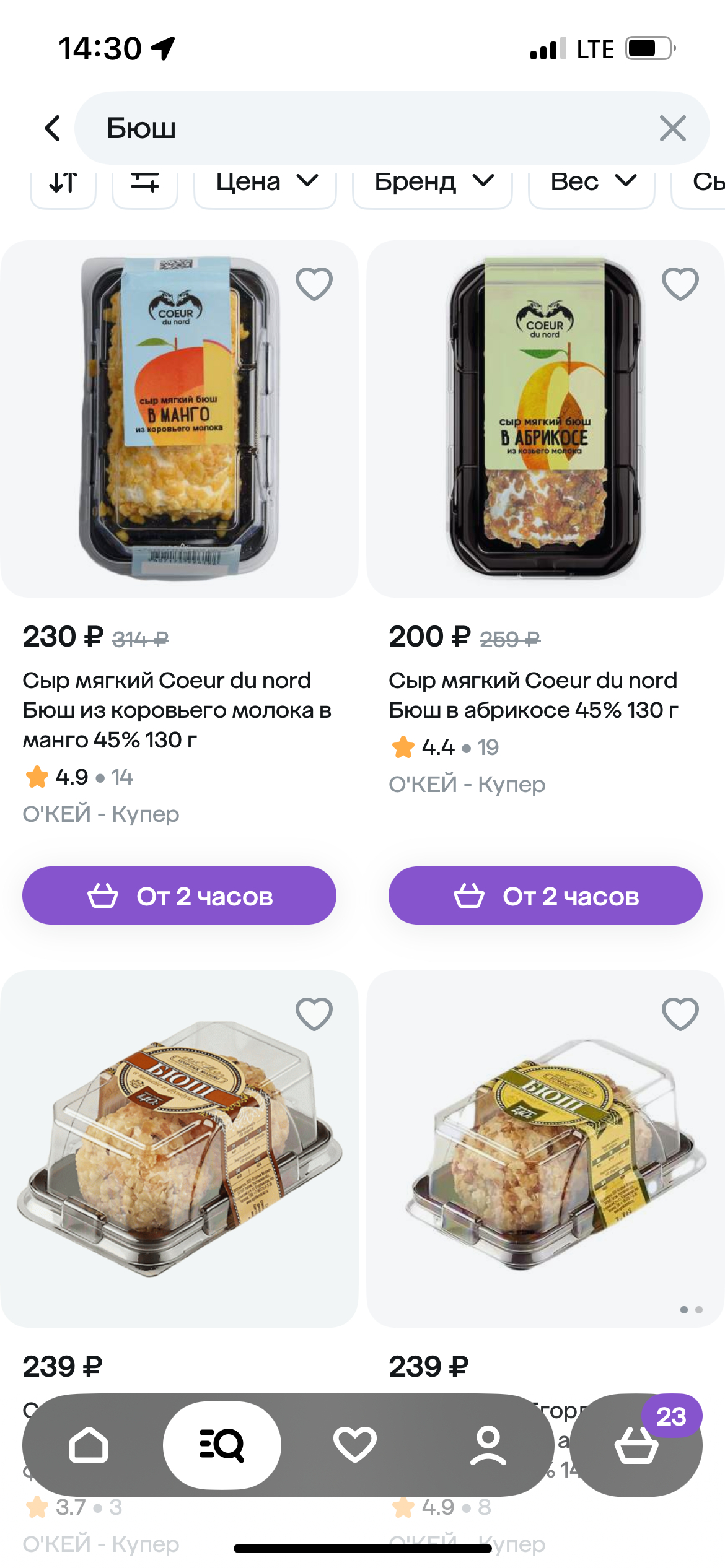The image size is (725, 1568).
Task: Add the 200 ₽ apricot cheese to cart
Action: (x=545, y=895)
